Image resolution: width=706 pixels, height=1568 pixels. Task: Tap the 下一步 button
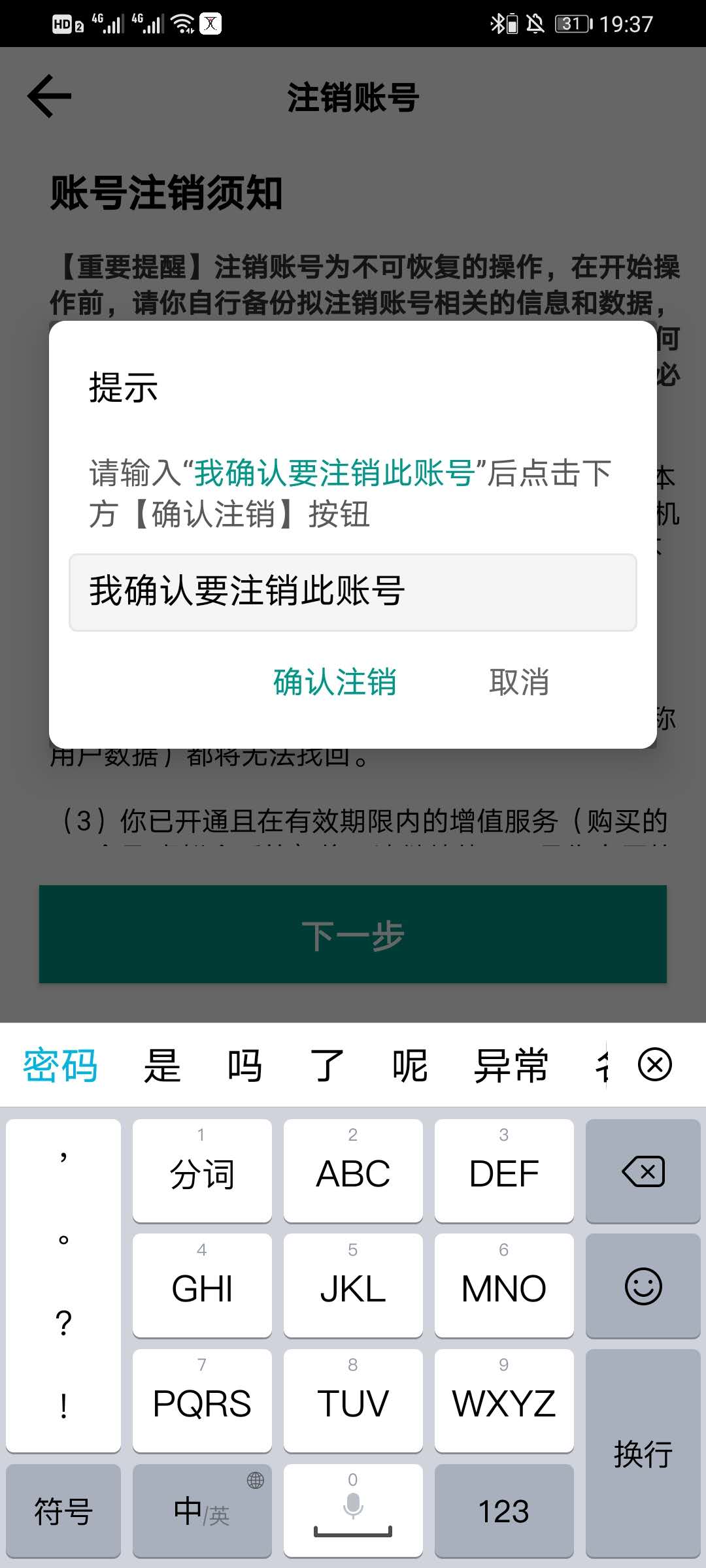[353, 934]
